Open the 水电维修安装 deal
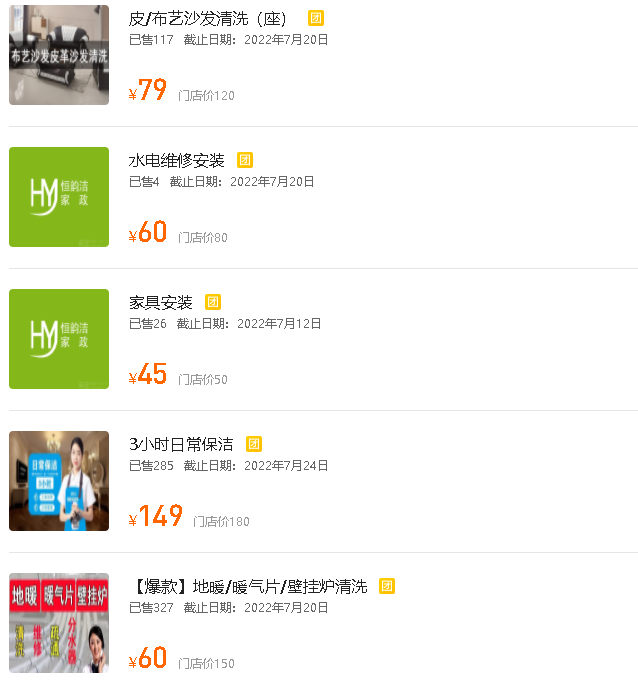Screen dimensions: 638x686 (177, 161)
